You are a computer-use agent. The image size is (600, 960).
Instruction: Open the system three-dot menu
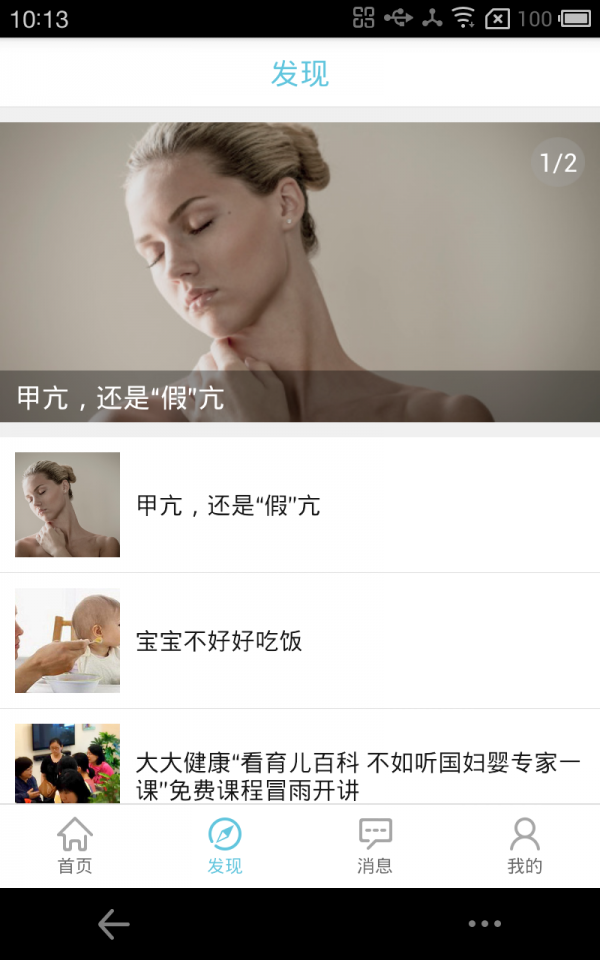[485, 924]
